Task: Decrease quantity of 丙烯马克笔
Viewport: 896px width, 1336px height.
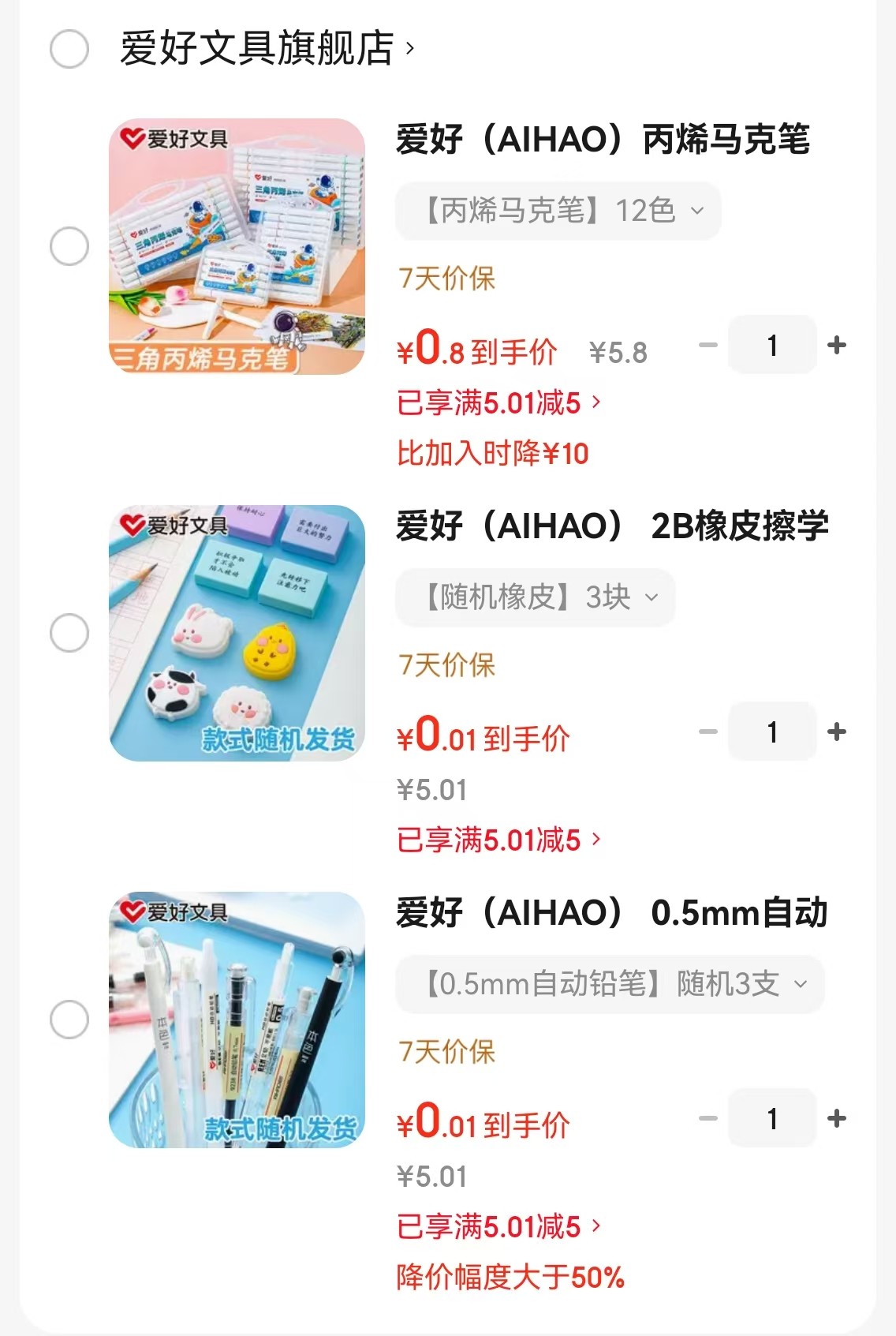Action: click(x=708, y=345)
